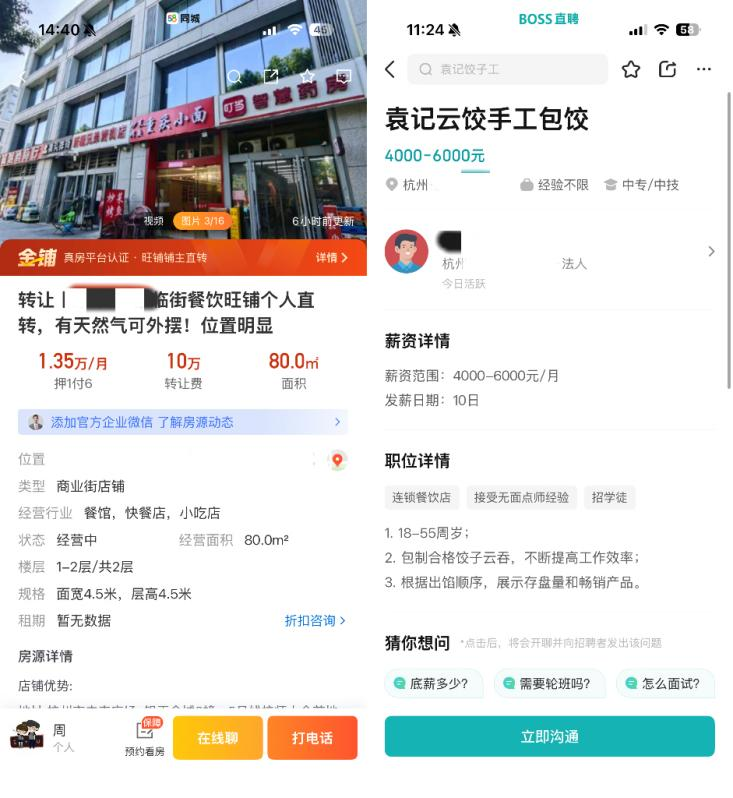Tap the recruiter's profile avatar
This screenshot has width=733, height=798.
pos(406,251)
